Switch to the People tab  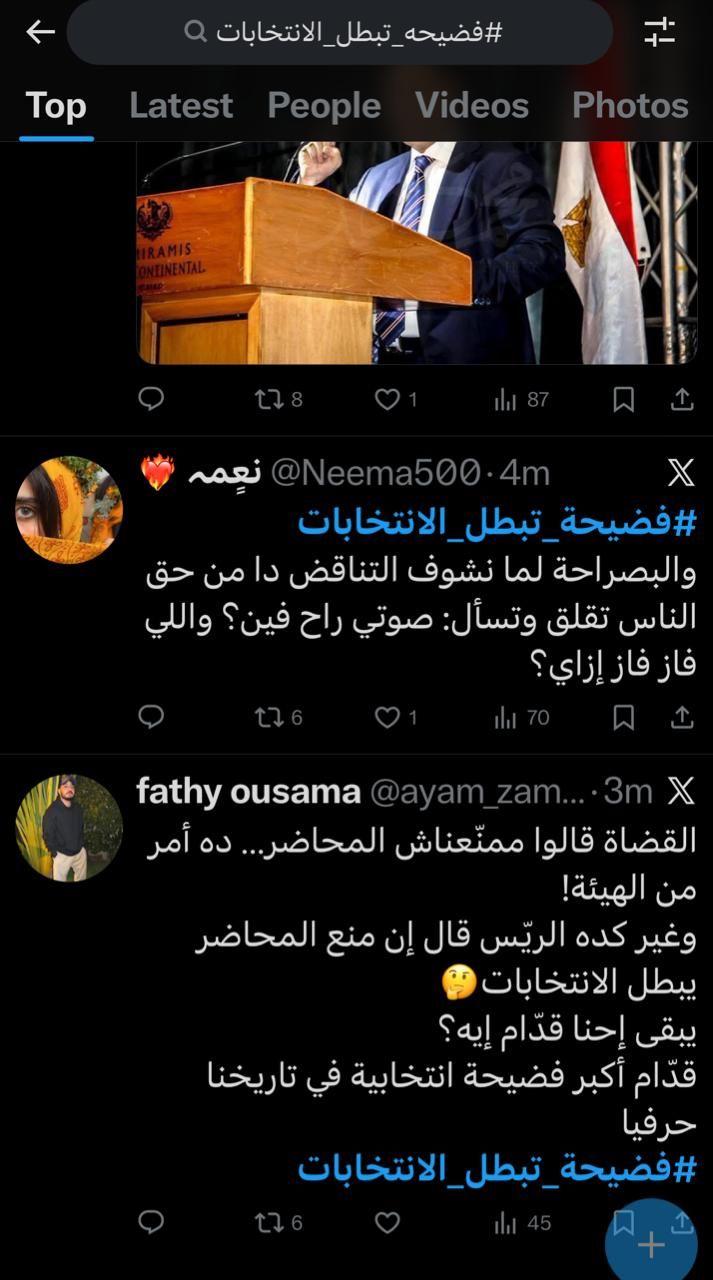pyautogui.click(x=324, y=105)
